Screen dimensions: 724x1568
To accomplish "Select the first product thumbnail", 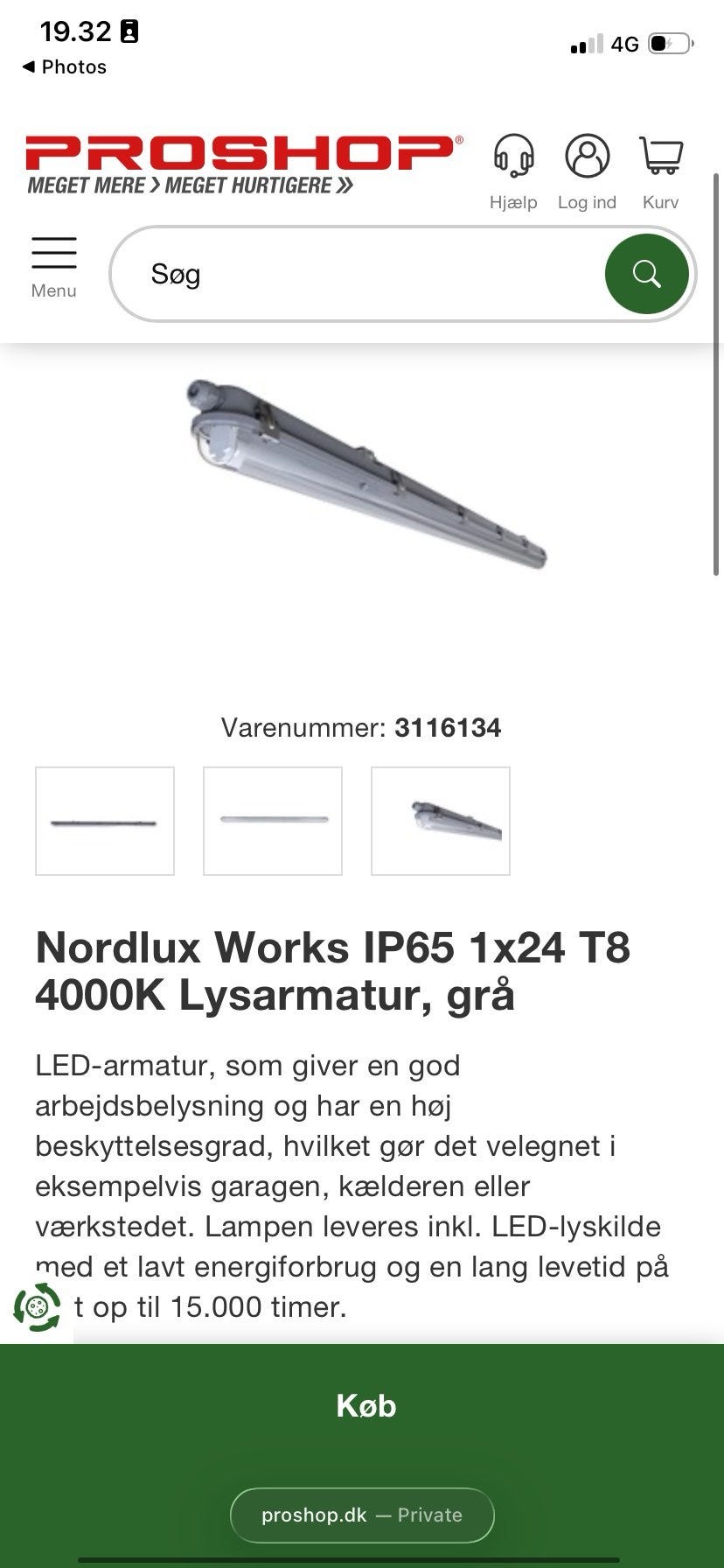I will [x=105, y=821].
